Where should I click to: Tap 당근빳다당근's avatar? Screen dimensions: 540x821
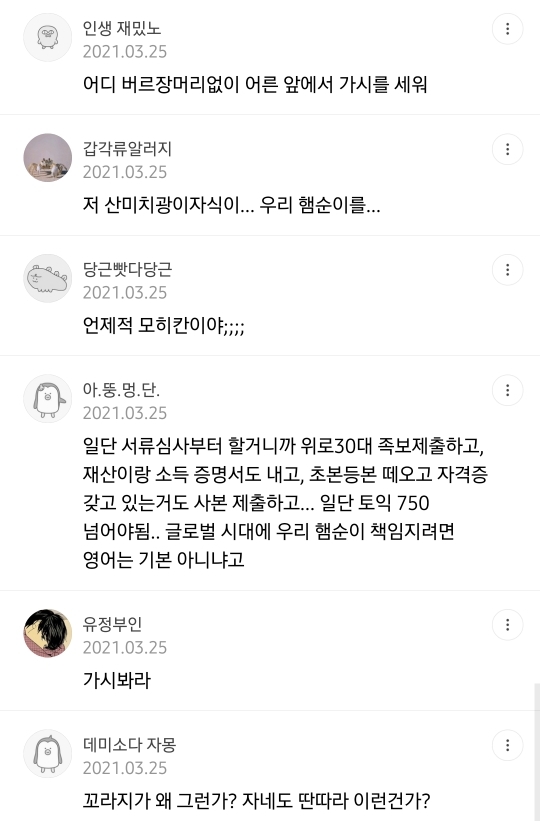[x=48, y=278]
